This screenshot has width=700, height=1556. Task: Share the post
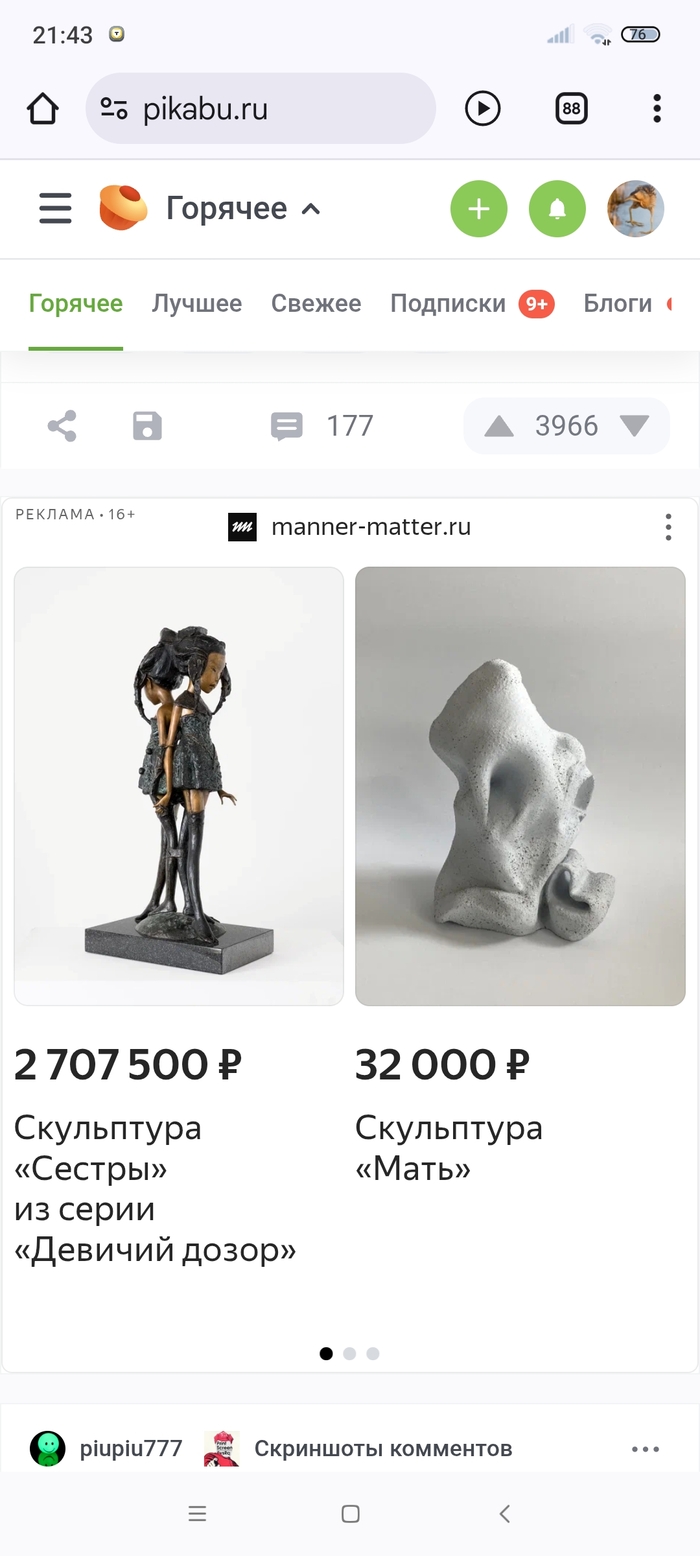coord(62,426)
